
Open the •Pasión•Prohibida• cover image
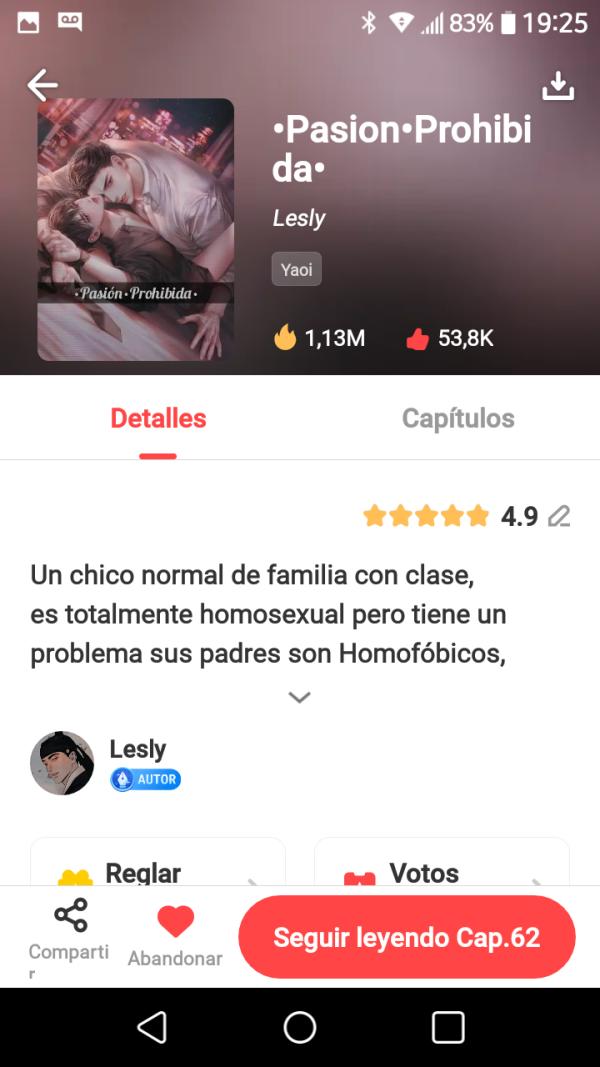pyautogui.click(x=135, y=229)
